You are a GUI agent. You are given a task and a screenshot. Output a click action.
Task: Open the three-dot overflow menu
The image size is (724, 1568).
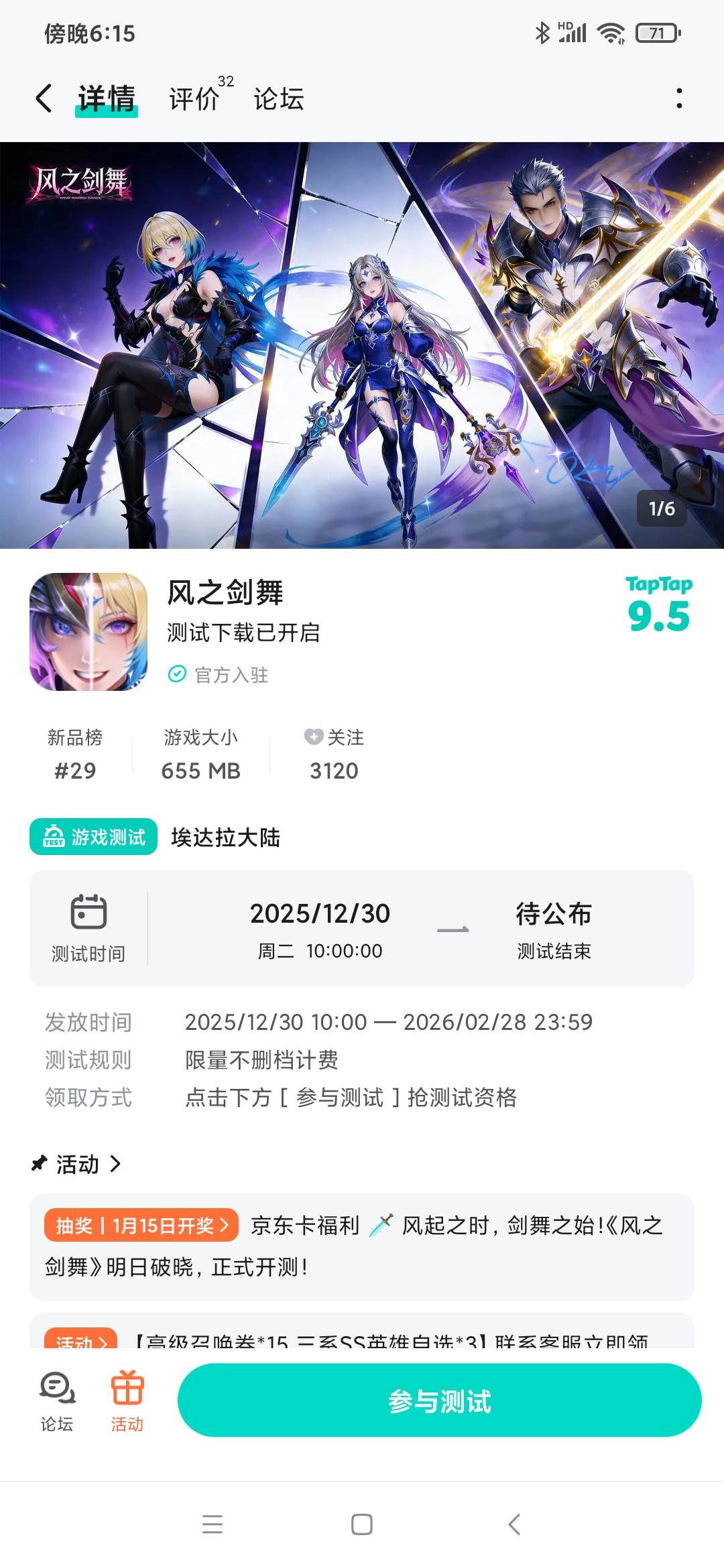coord(679,99)
